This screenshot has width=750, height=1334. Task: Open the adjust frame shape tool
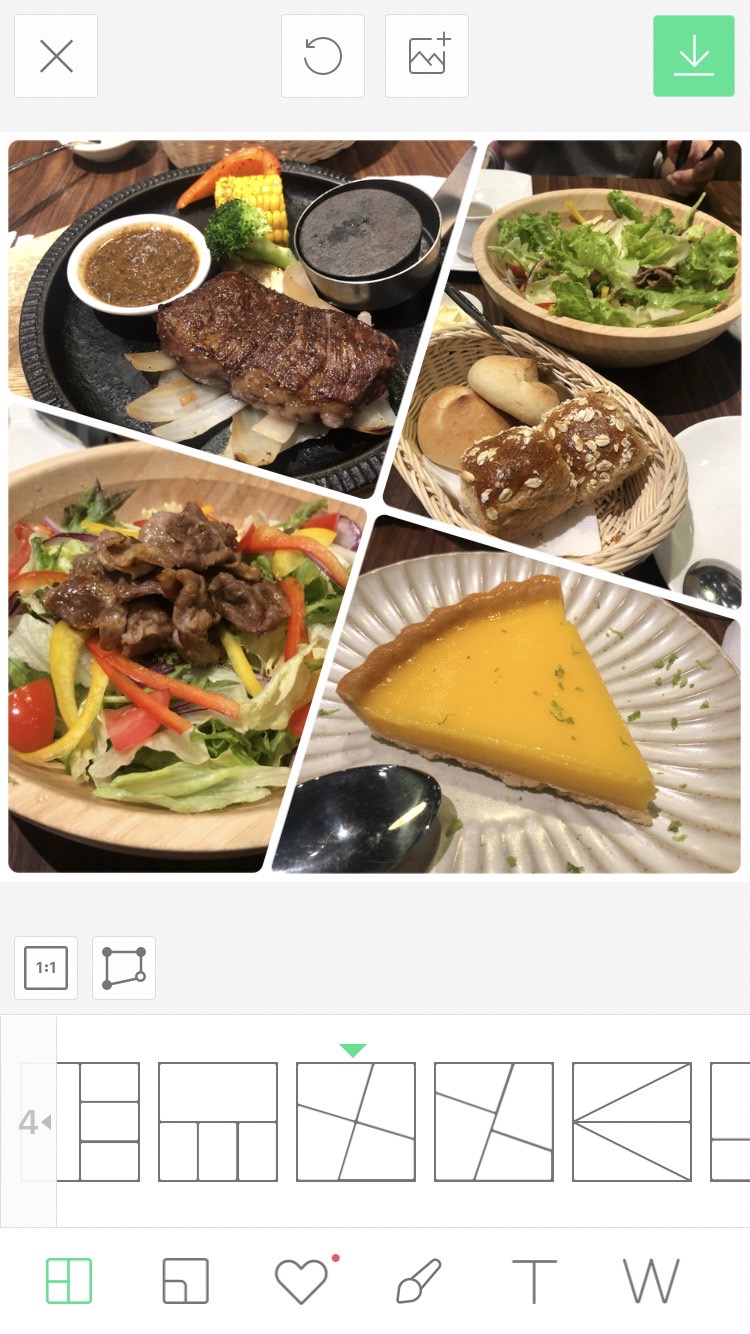124,968
